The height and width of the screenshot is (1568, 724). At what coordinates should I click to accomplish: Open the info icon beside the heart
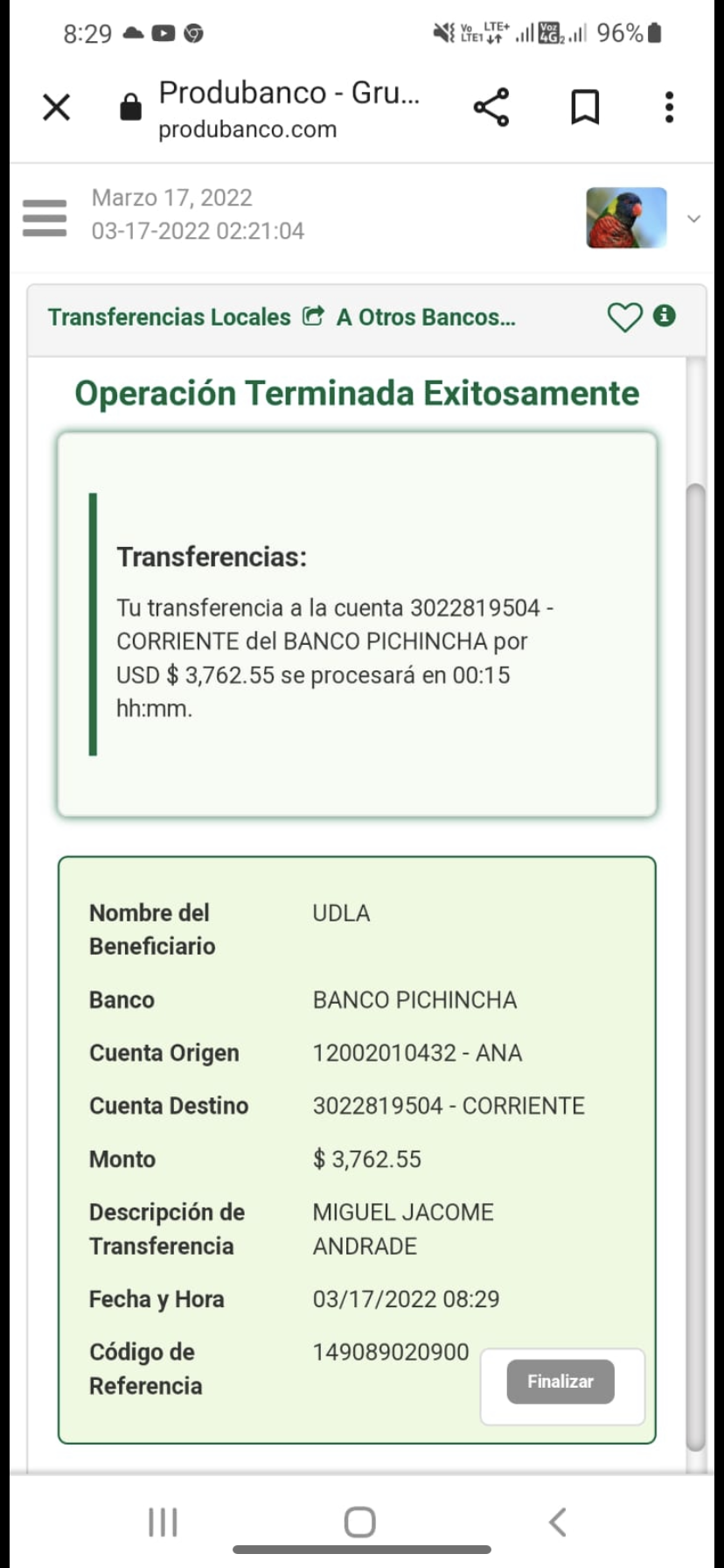coord(665,316)
